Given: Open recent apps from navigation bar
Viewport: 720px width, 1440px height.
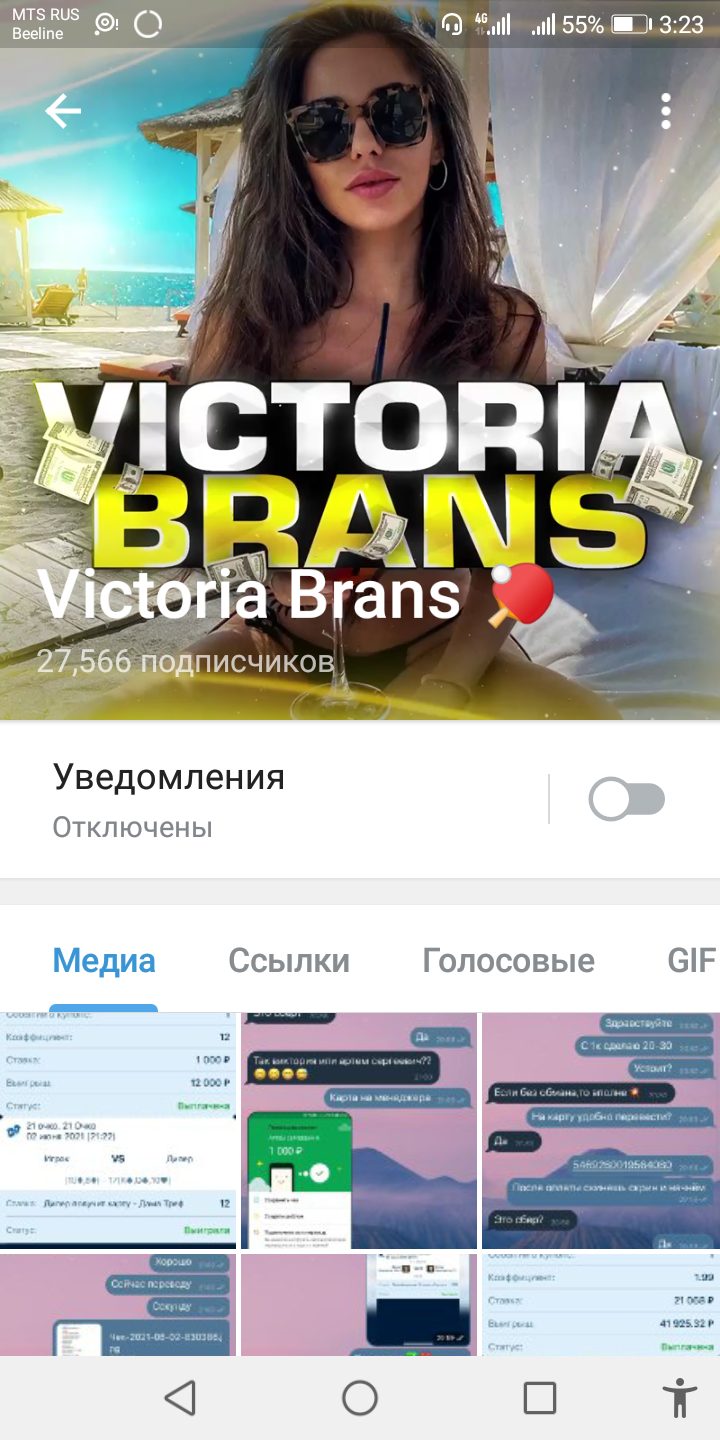Looking at the screenshot, I should pyautogui.click(x=540, y=1398).
